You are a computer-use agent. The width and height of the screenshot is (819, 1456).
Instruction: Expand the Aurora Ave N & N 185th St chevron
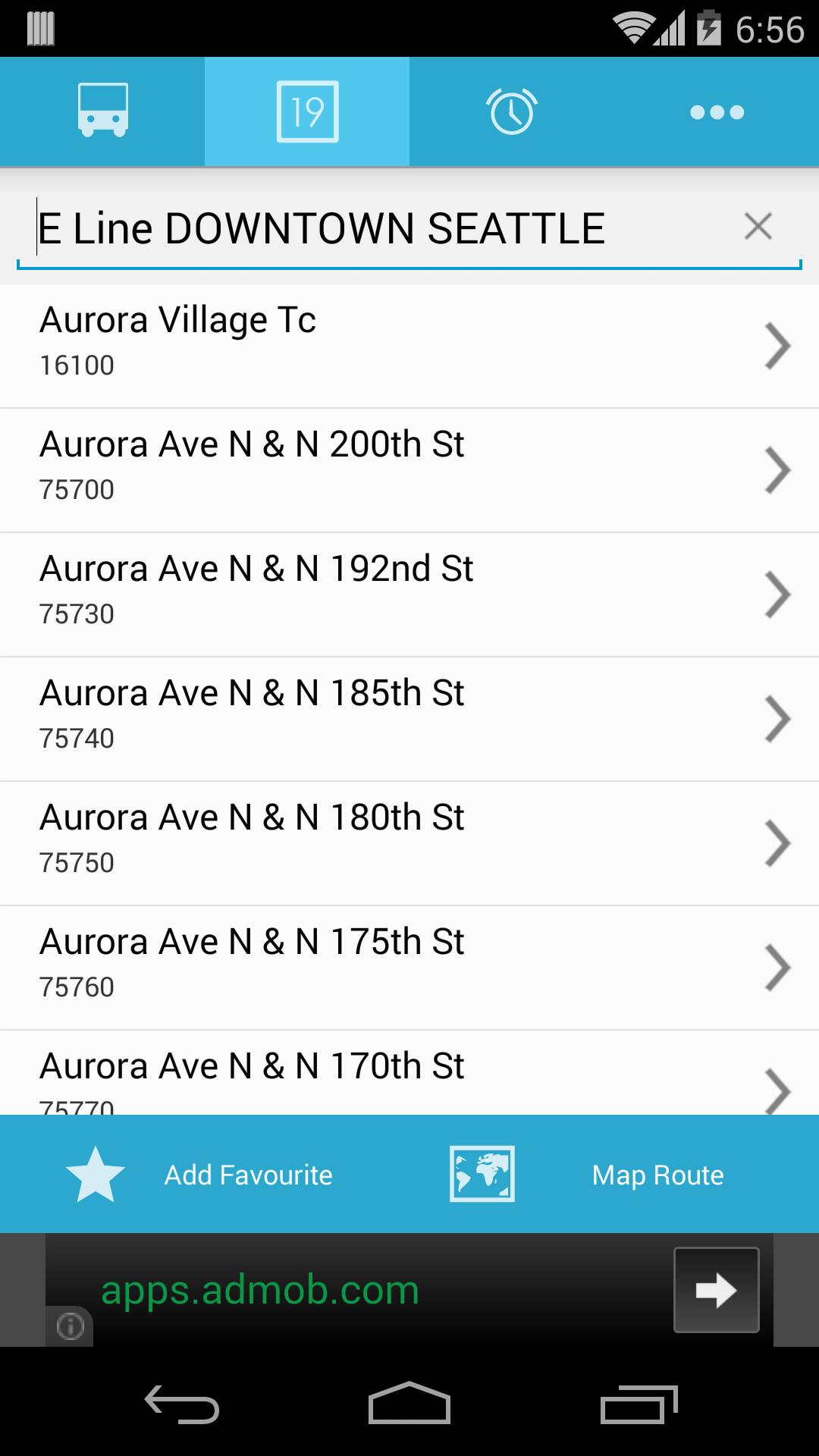coord(778,718)
